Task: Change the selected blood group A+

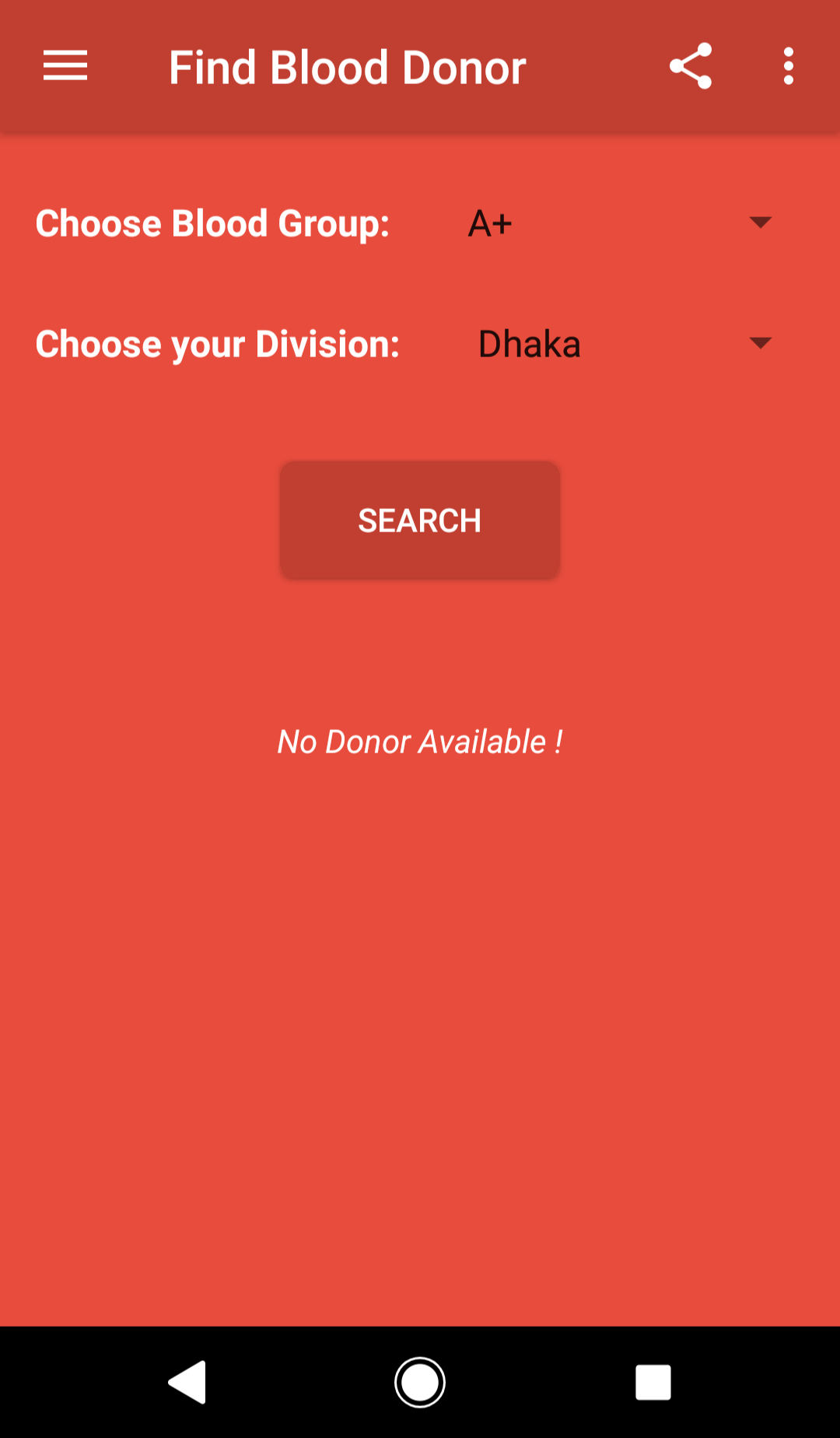Action: click(x=488, y=223)
